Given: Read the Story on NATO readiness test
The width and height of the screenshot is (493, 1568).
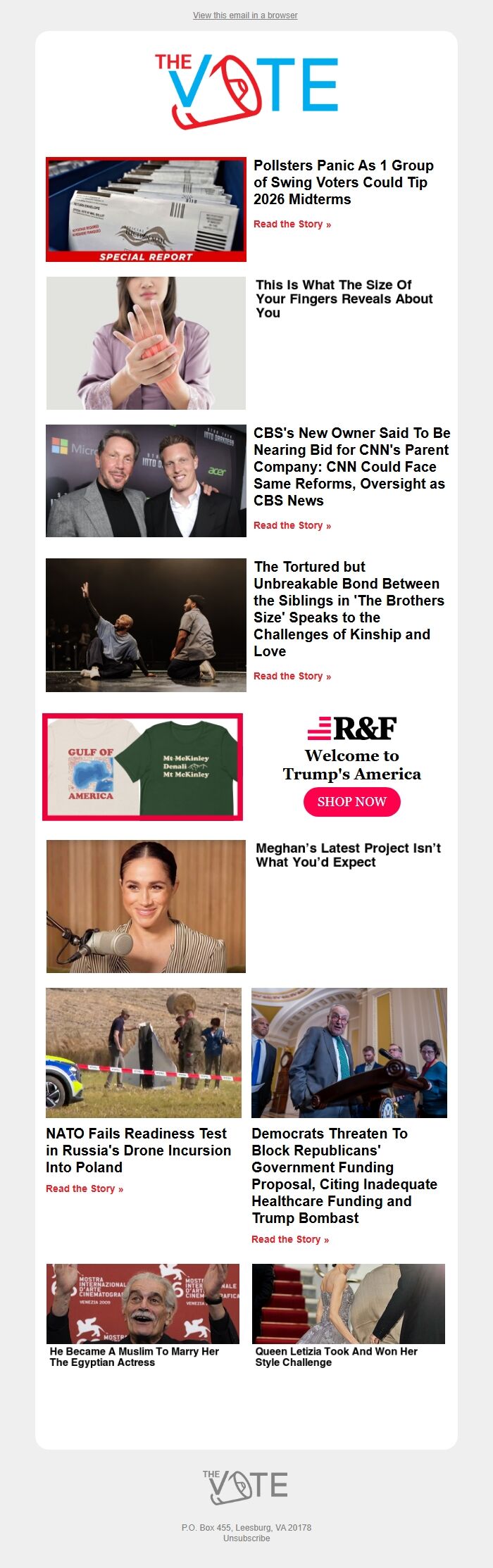Looking at the screenshot, I should click(85, 1188).
